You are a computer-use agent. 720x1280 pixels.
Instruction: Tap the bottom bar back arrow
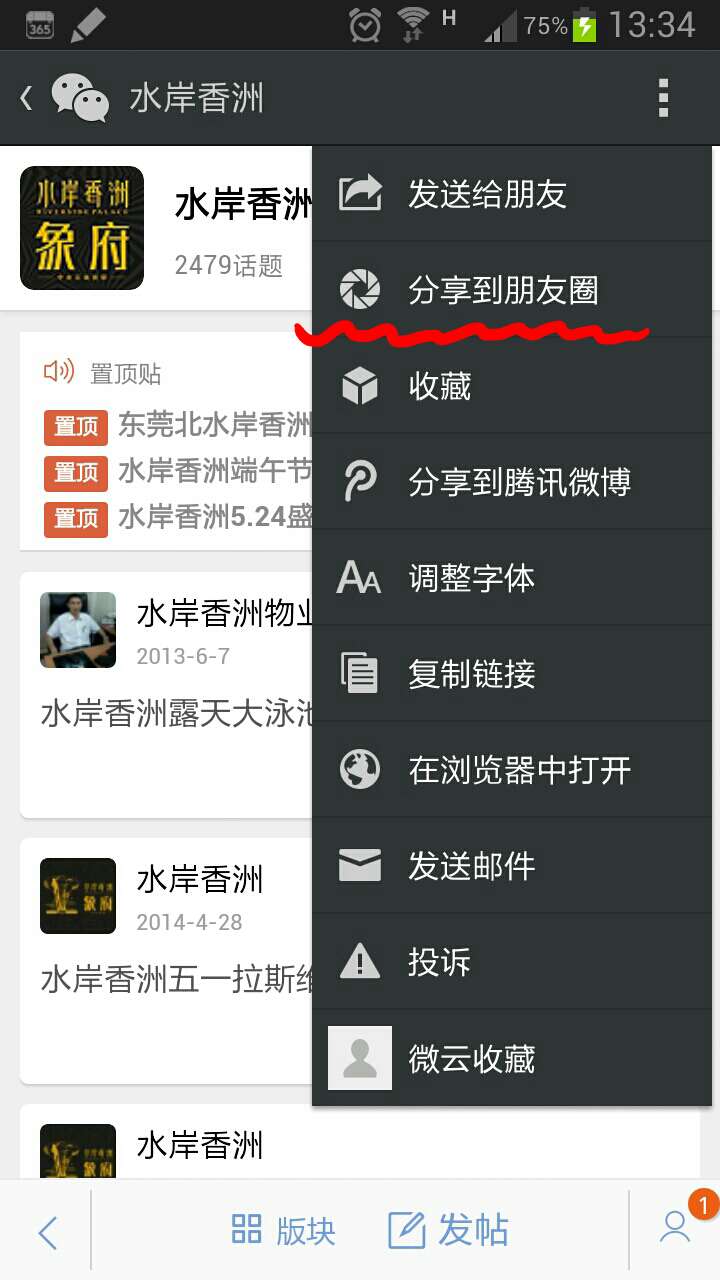pyautogui.click(x=46, y=1231)
